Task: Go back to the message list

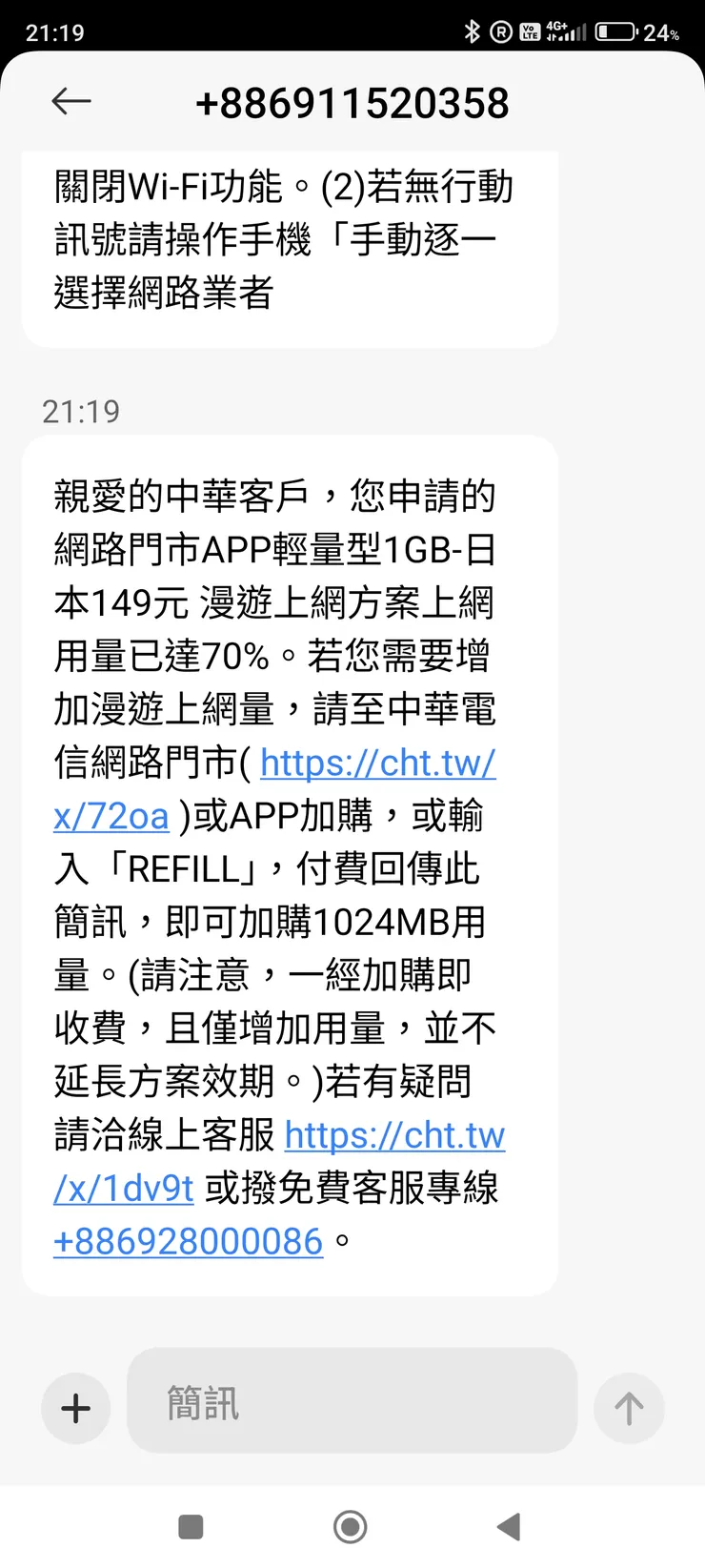Action: tap(71, 101)
